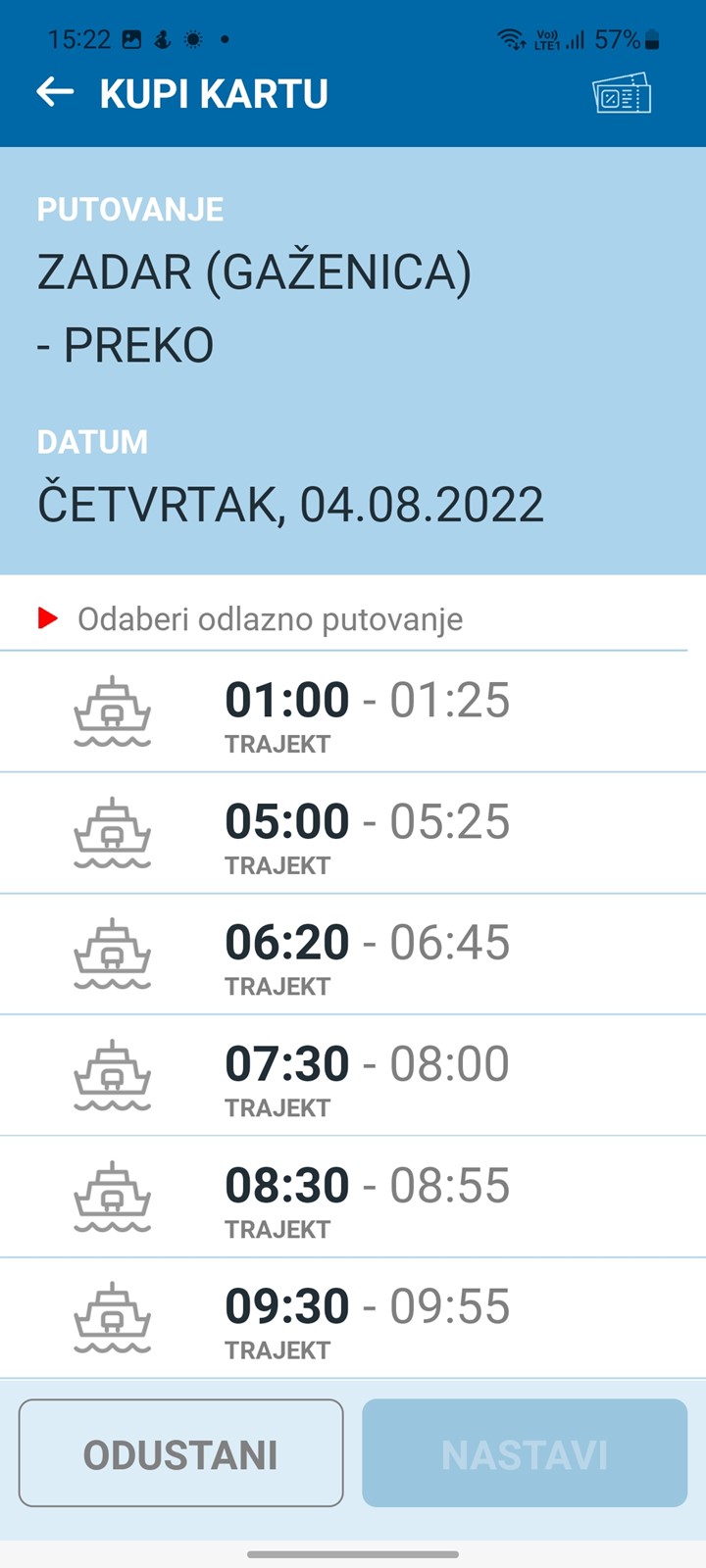706x1568 pixels.
Task: Pick the 06:20 - 06:45 trajekt
Action: 353,955
